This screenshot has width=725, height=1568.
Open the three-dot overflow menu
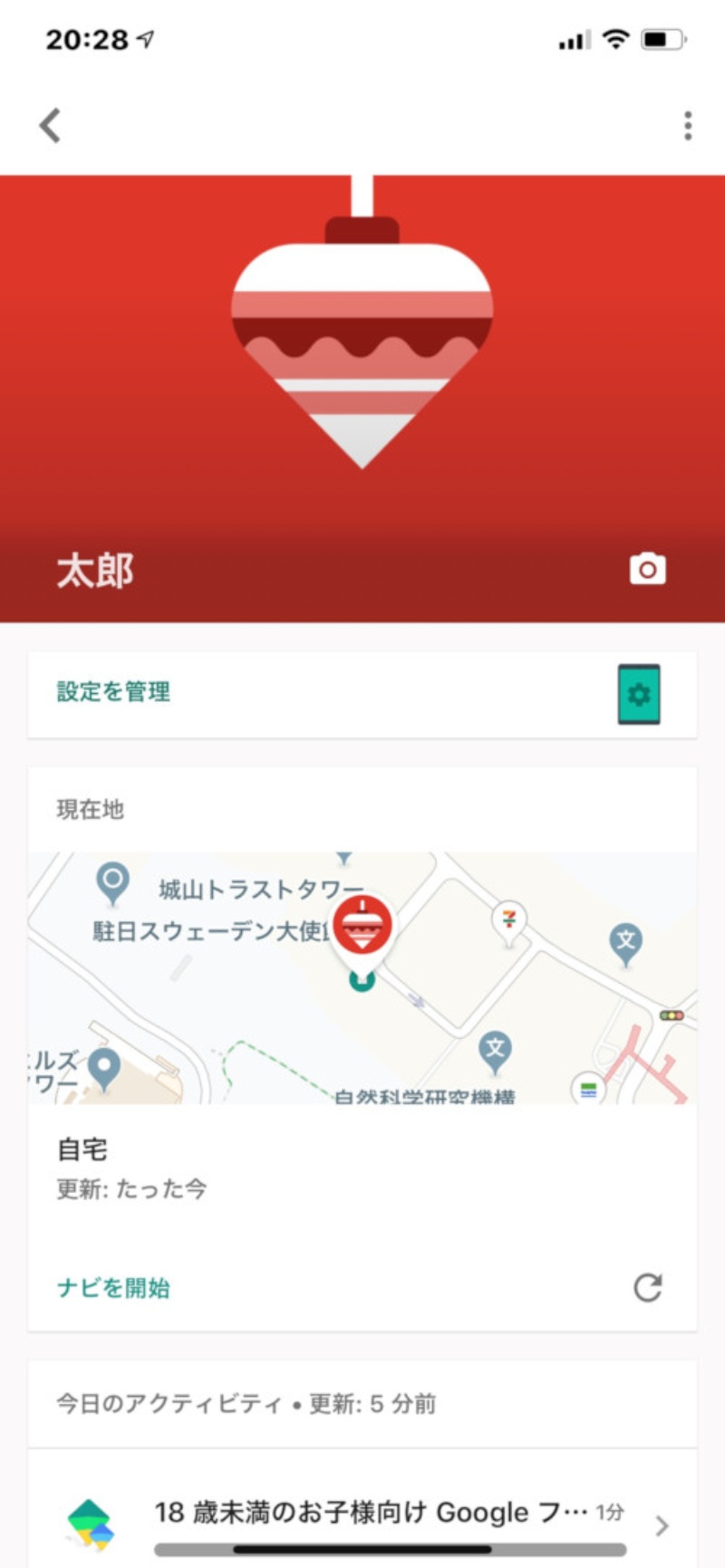[x=688, y=125]
